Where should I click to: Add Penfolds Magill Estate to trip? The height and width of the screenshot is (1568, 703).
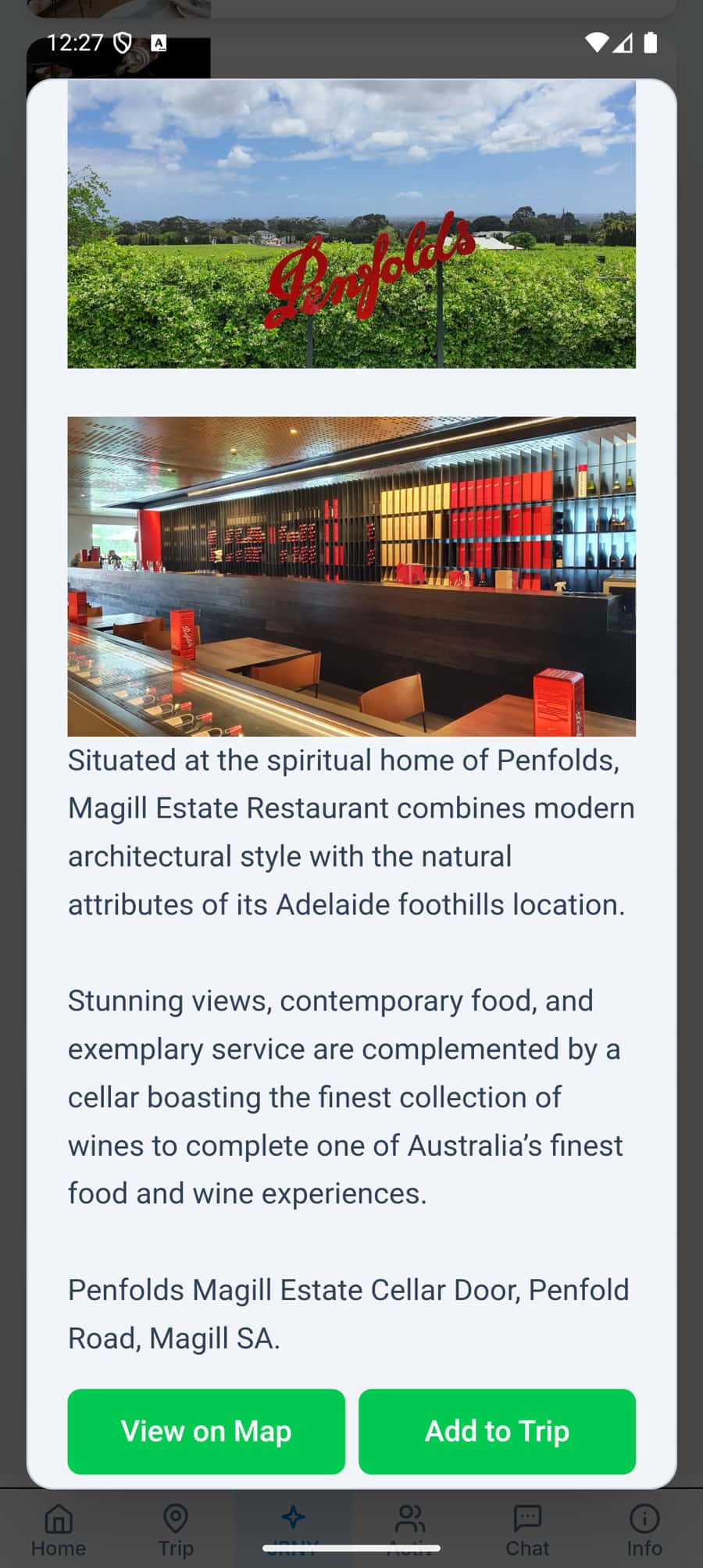497,1431
